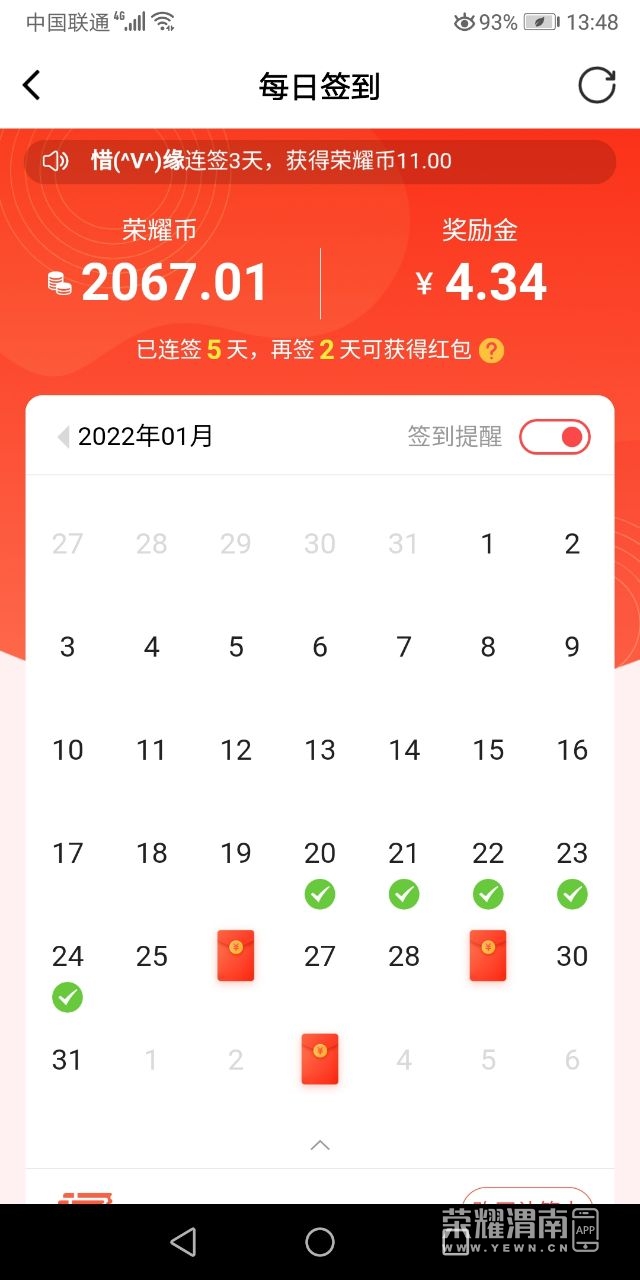Viewport: 640px width, 1280px height.
Task: Open the red packet on next month's 3rd
Action: click(320, 1059)
